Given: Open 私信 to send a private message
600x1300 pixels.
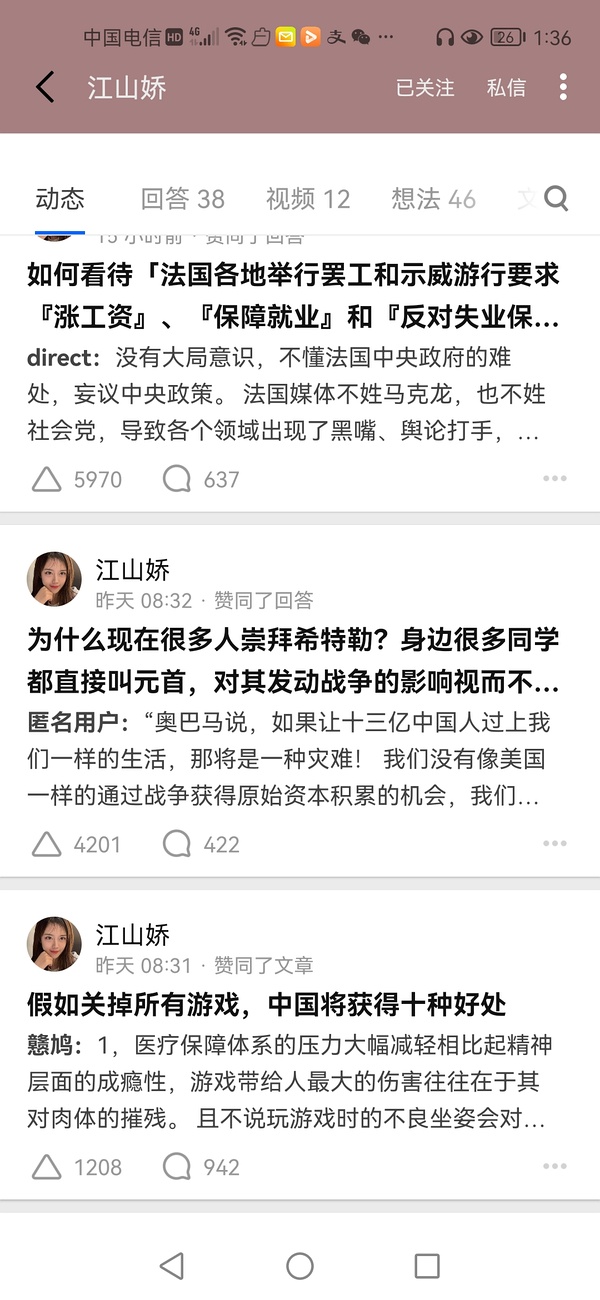Looking at the screenshot, I should point(506,88).
